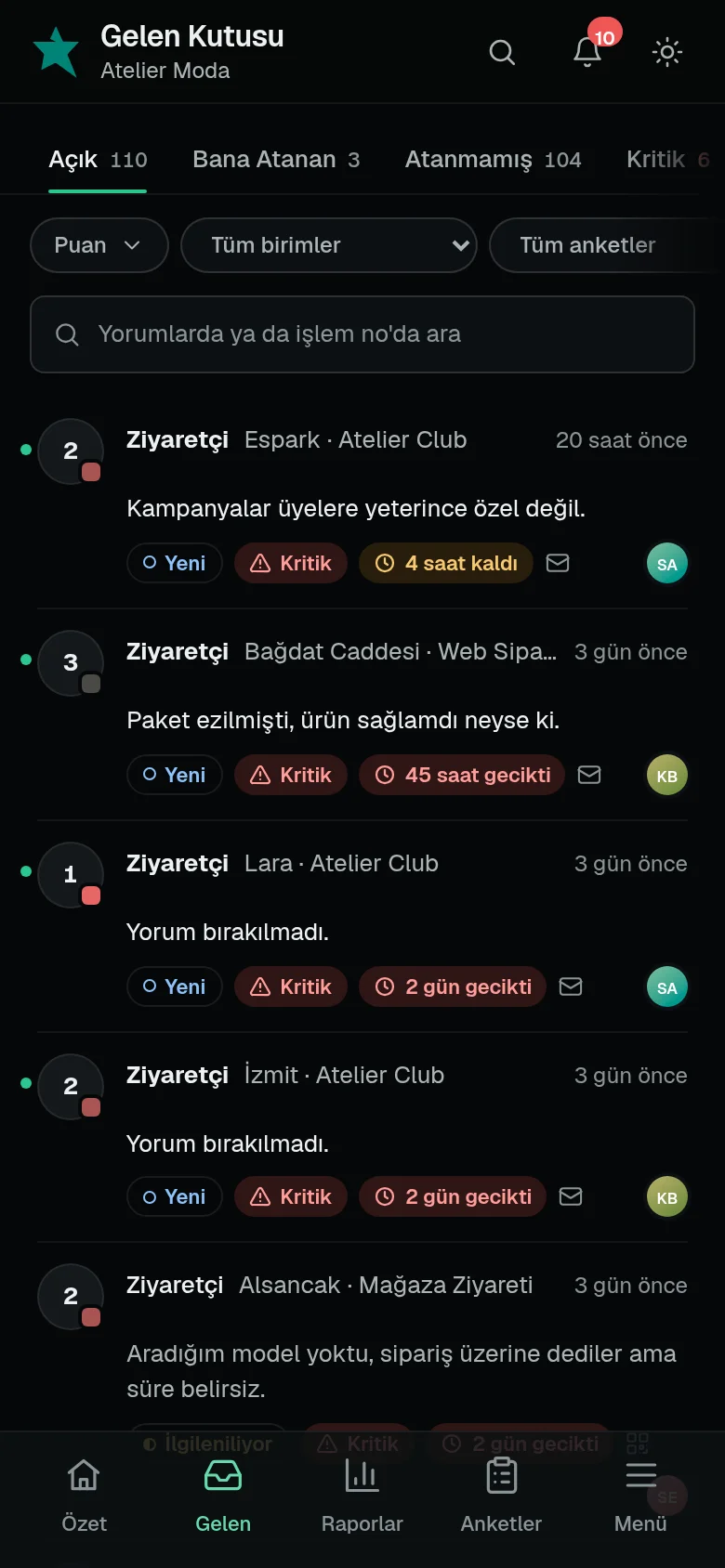This screenshot has width=725, height=1568.
Task: Open the Bağdat Caddesi feedback about crushed package
Action: [362, 714]
